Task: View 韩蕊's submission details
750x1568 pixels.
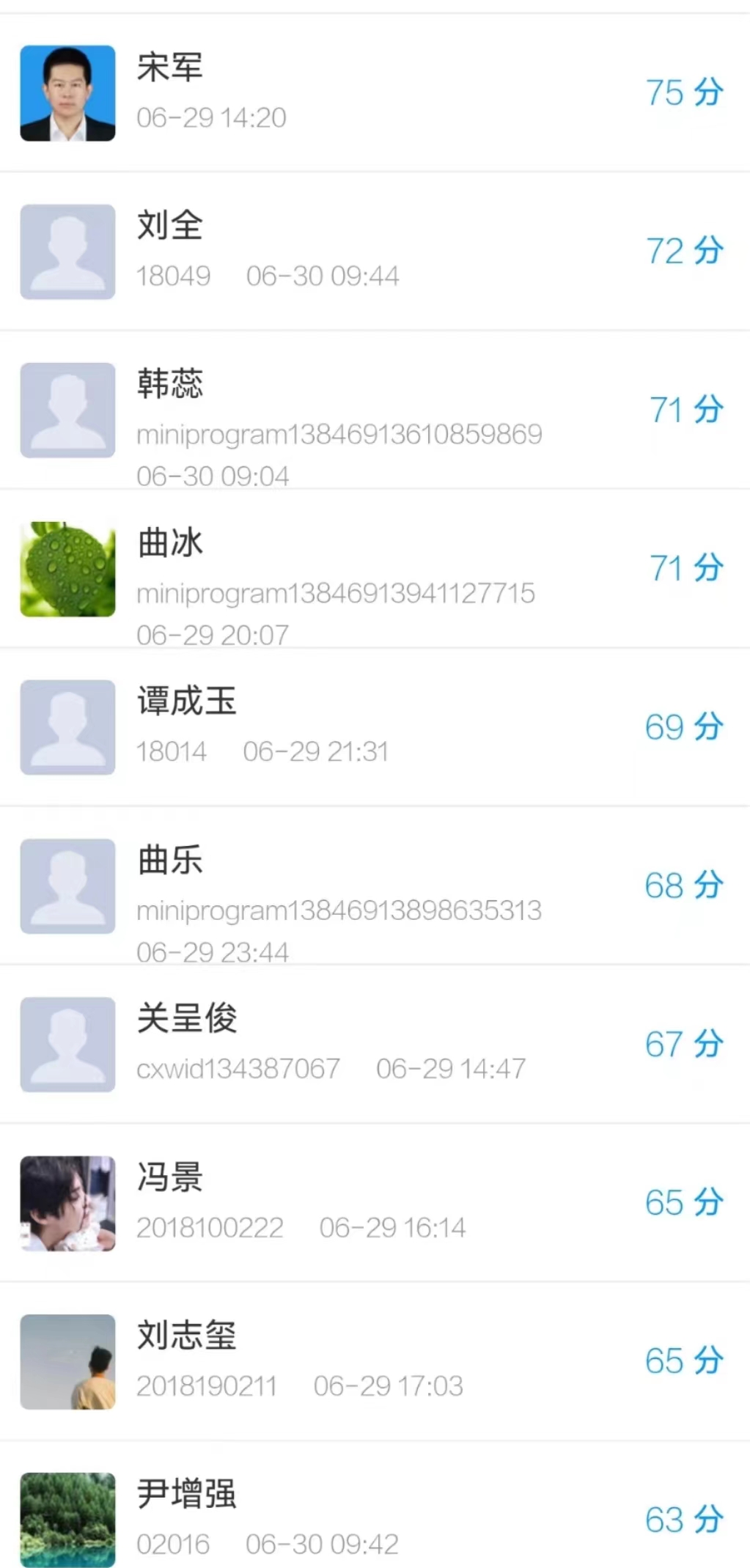Action: click(x=374, y=411)
